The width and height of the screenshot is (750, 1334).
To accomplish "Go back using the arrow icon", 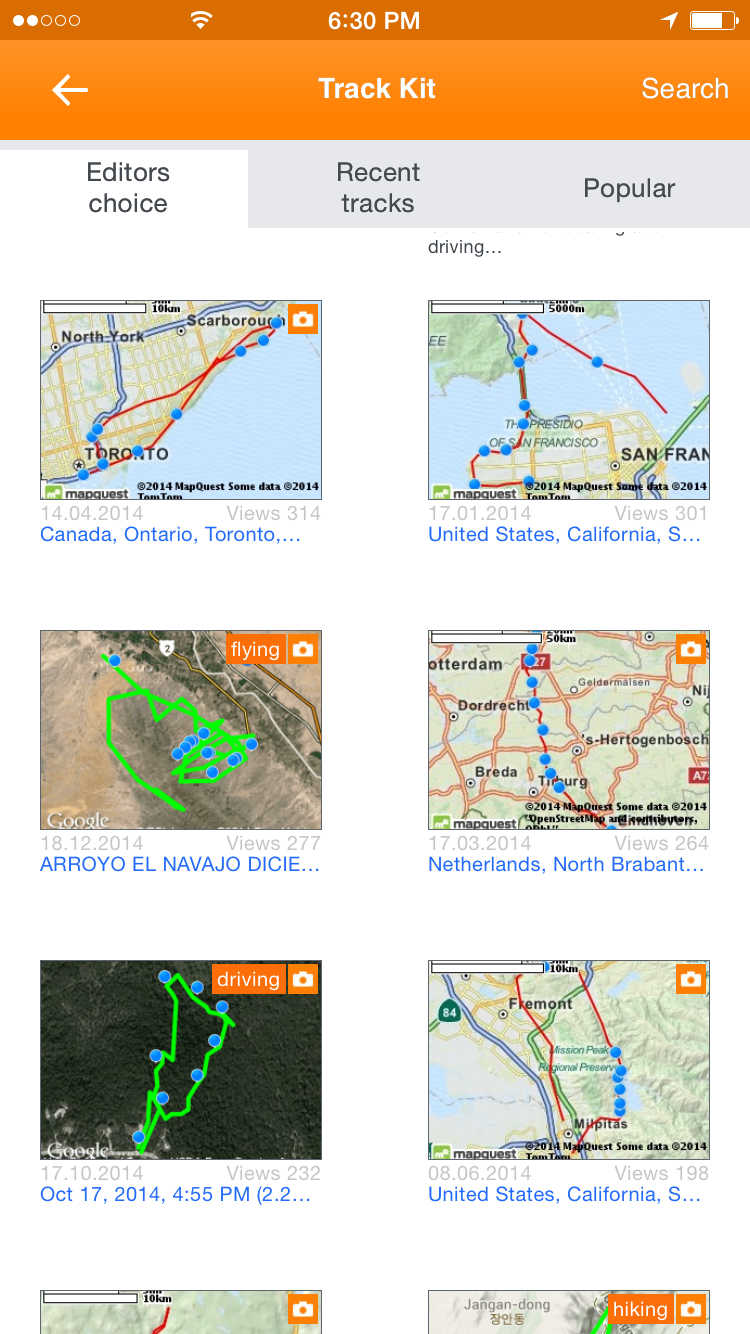I will pyautogui.click(x=70, y=90).
